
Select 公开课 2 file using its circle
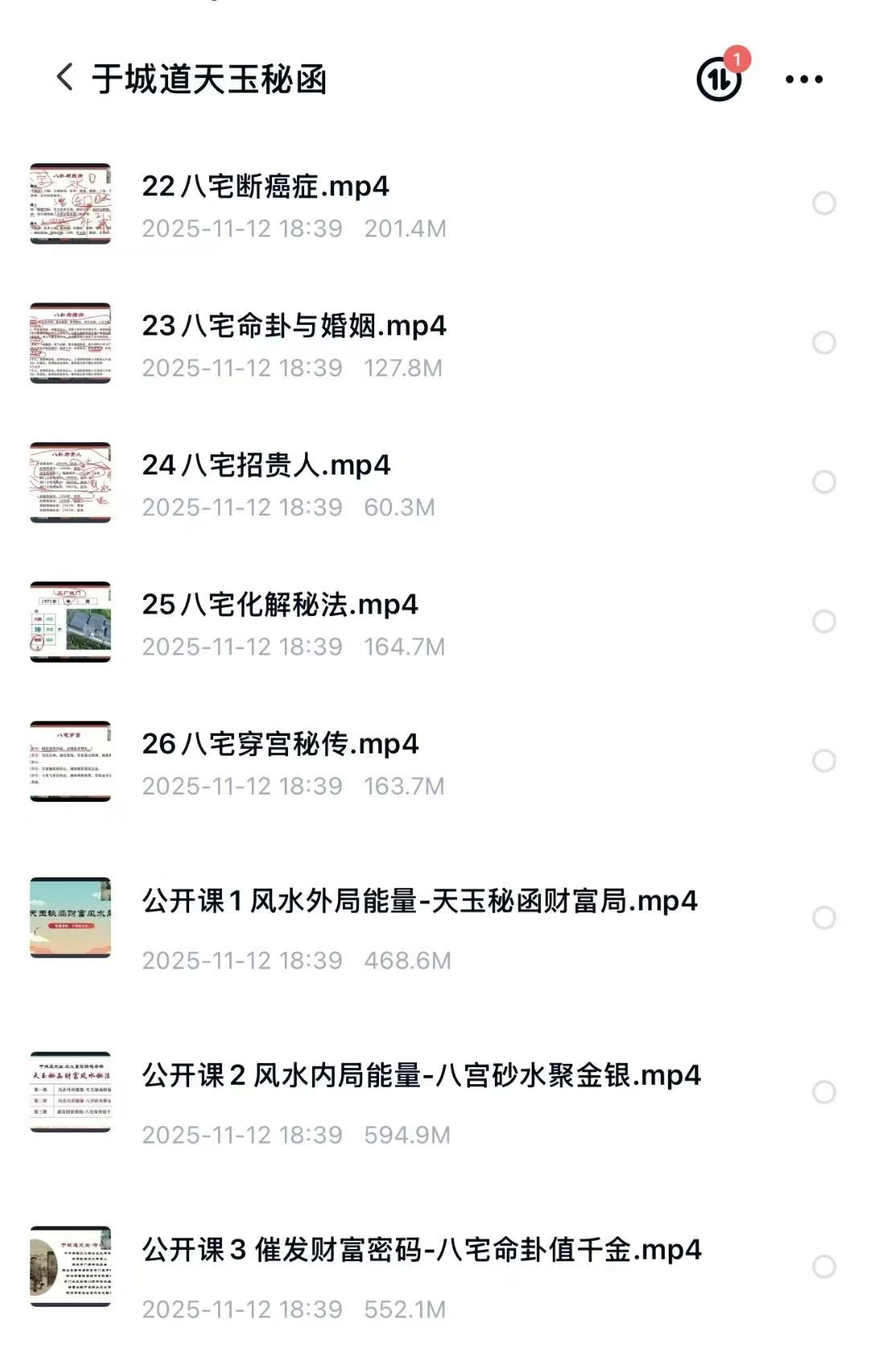click(x=824, y=1092)
